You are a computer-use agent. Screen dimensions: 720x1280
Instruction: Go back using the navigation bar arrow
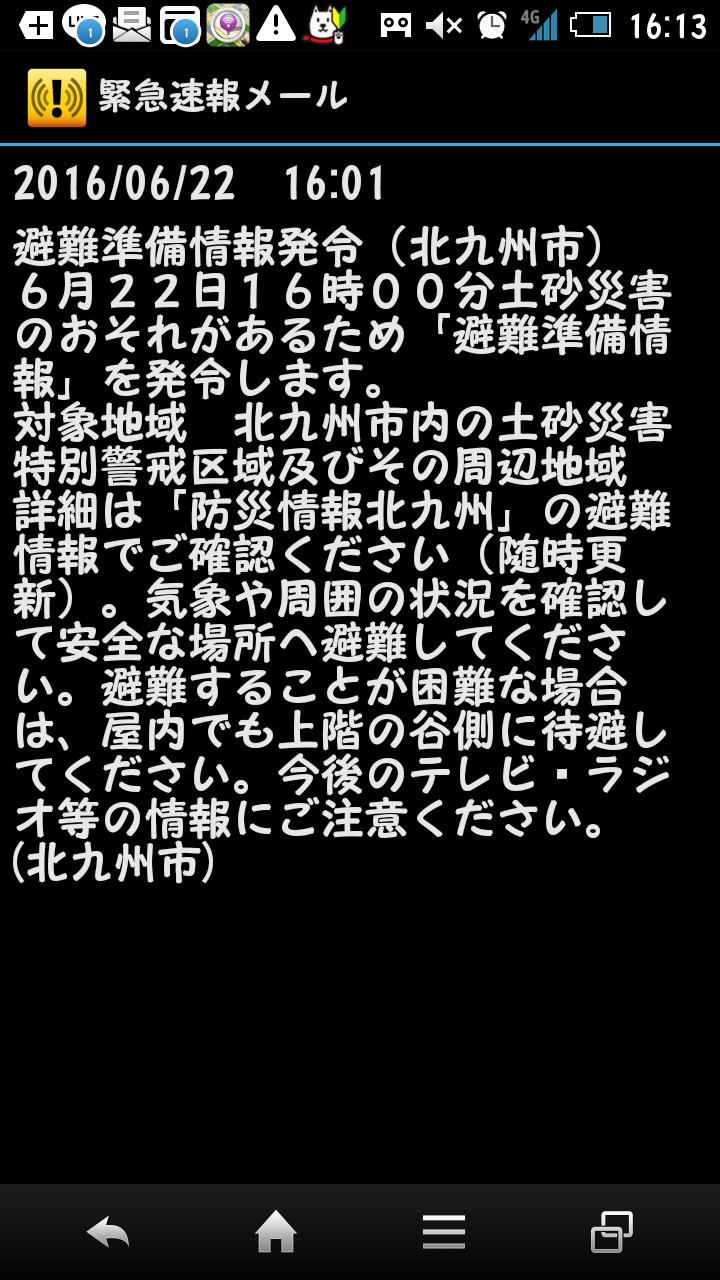pos(108,1232)
